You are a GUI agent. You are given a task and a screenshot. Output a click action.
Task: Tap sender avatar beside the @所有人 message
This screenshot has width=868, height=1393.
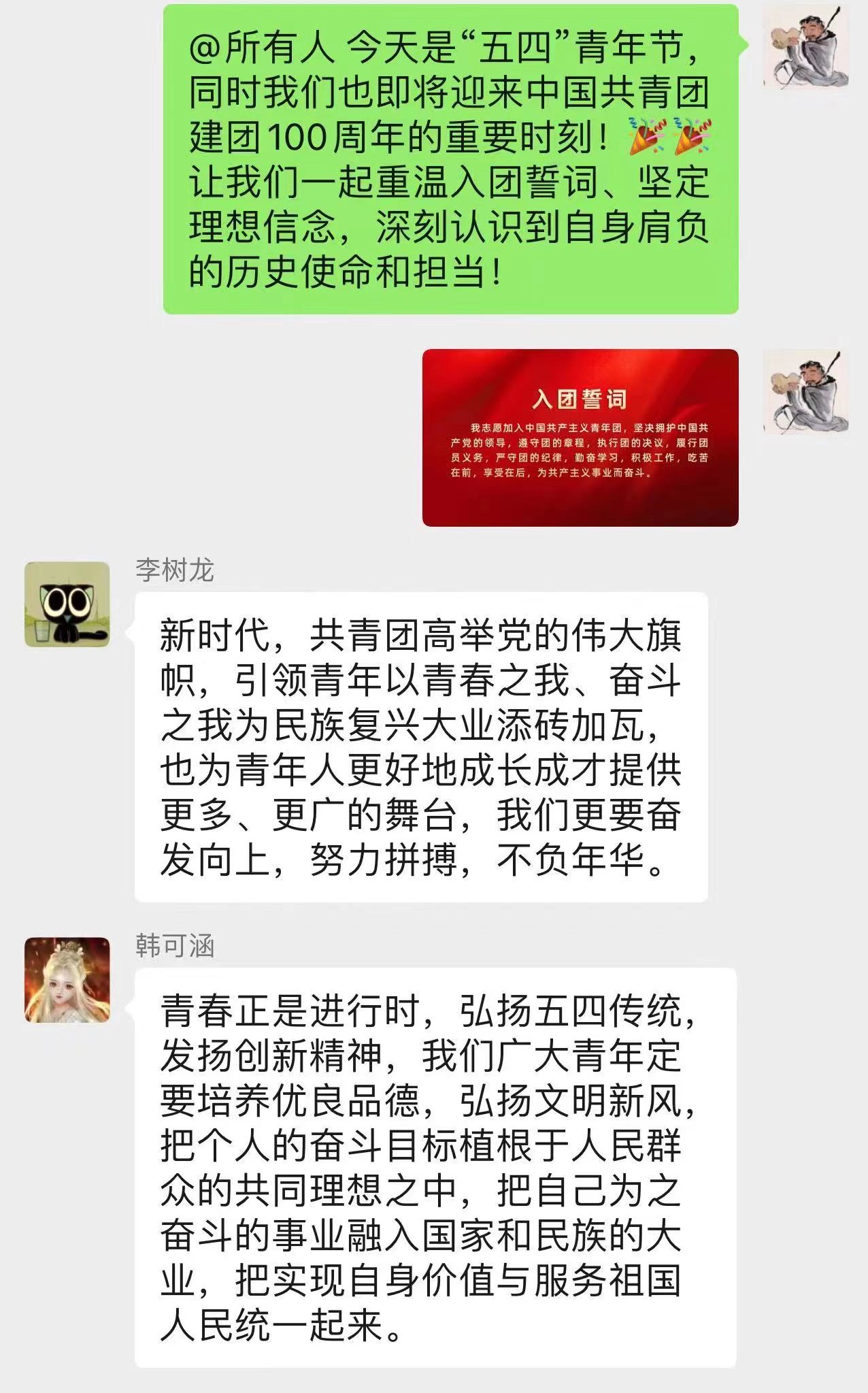(x=806, y=47)
